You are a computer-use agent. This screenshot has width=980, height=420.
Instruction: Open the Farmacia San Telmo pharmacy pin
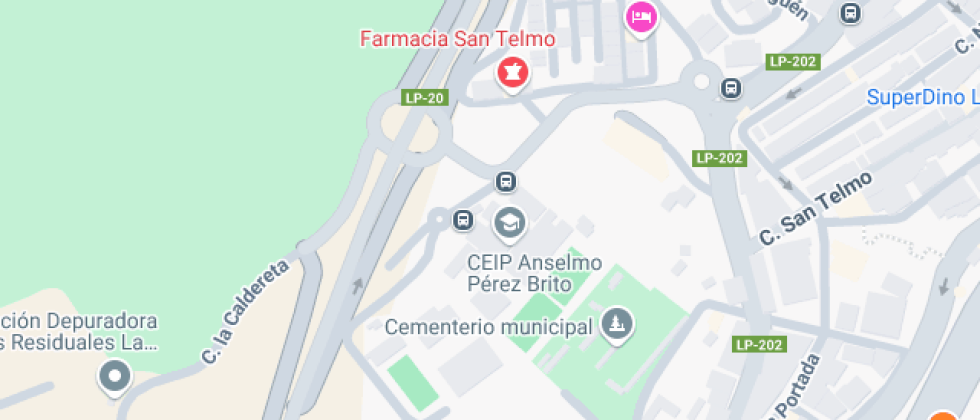[512, 72]
